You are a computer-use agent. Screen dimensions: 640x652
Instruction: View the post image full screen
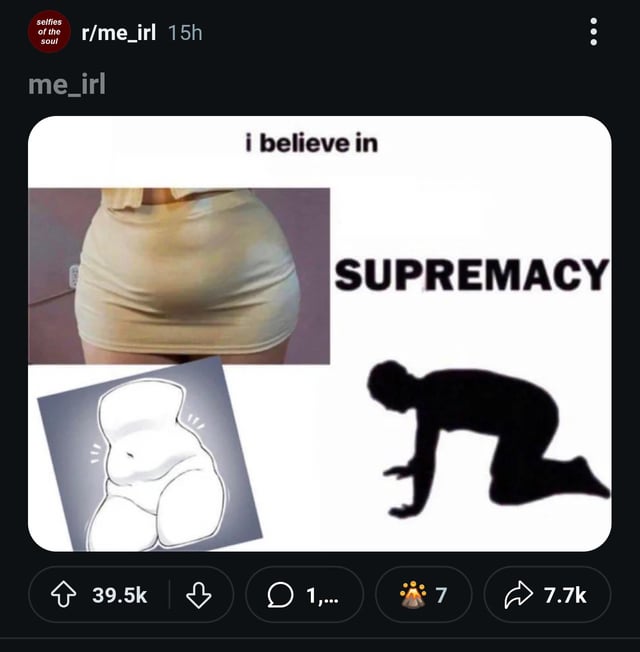[x=319, y=333]
